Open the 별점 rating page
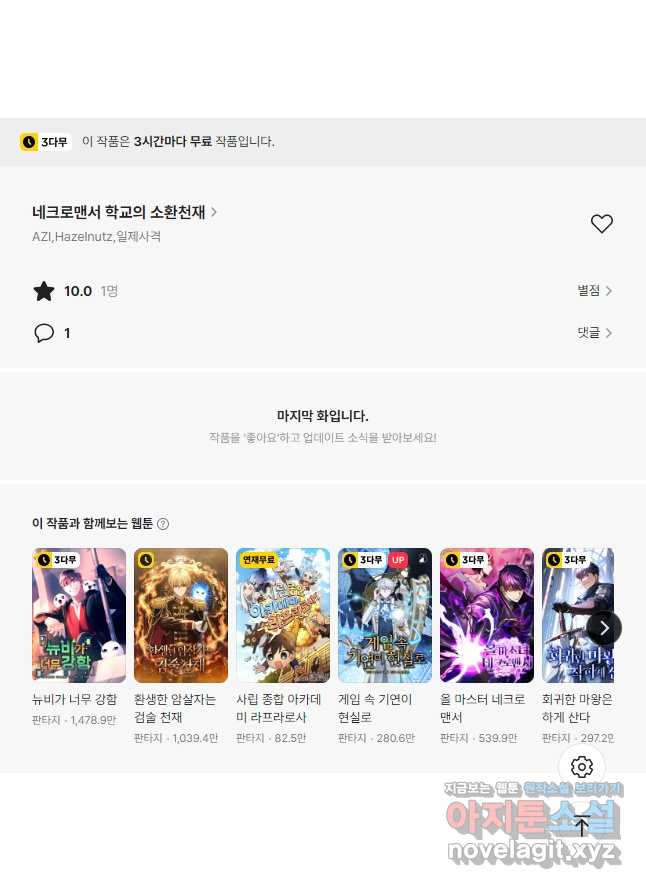The height and width of the screenshot is (889, 646). [594, 291]
